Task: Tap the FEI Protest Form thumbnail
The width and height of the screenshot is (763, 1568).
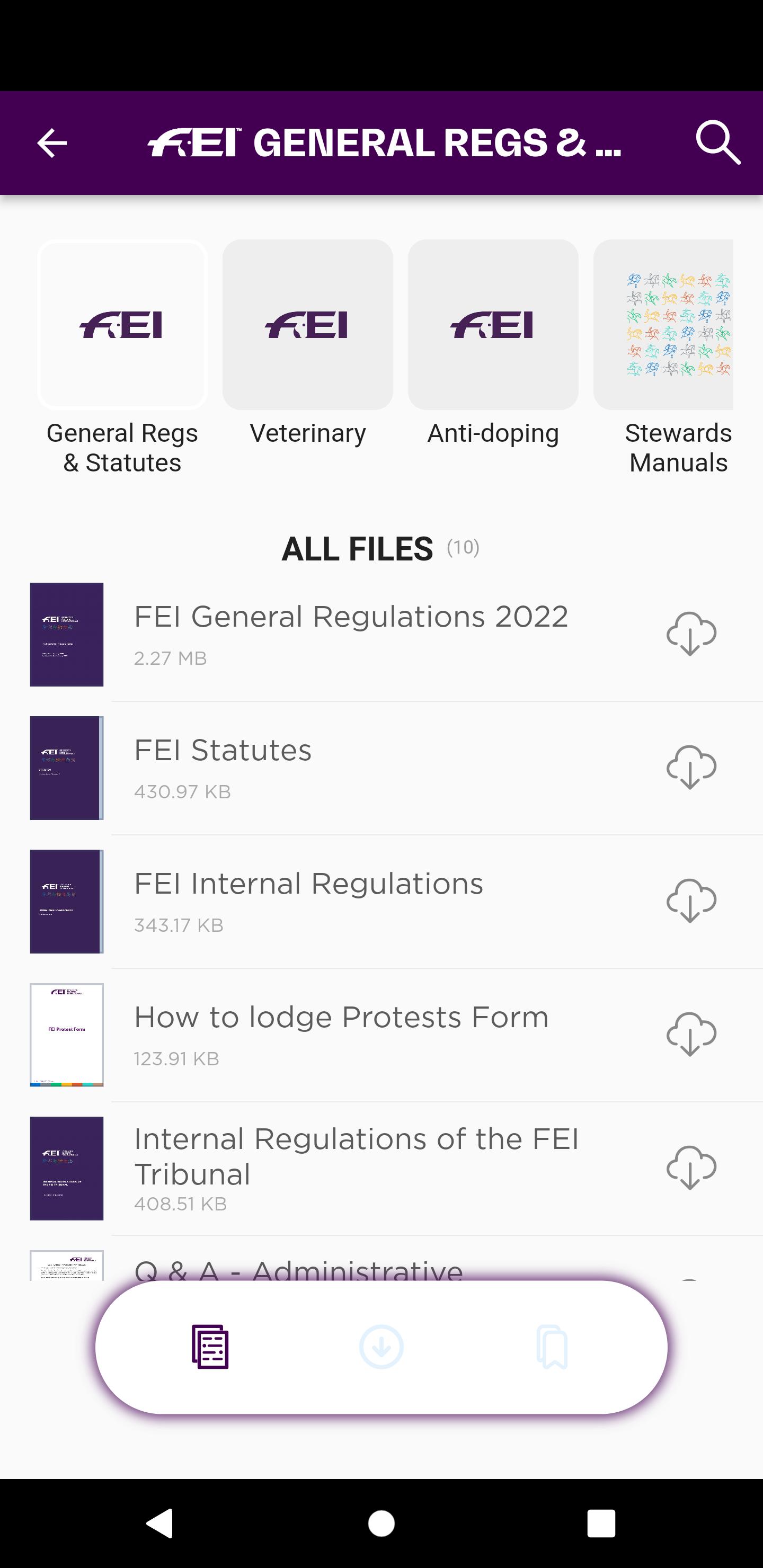Action: (x=67, y=1034)
